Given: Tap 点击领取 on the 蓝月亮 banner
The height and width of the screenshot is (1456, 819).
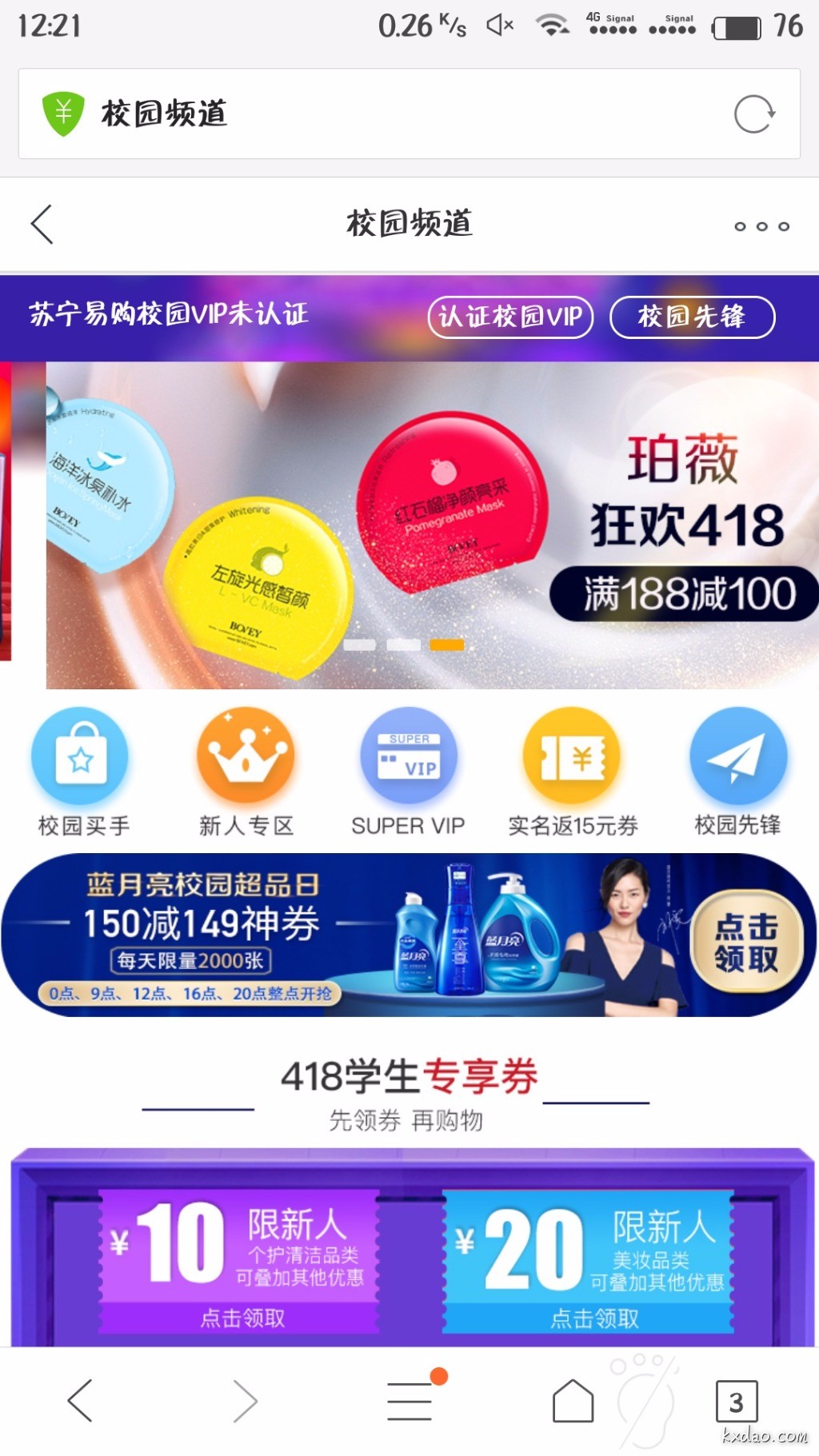Looking at the screenshot, I should pyautogui.click(x=745, y=942).
